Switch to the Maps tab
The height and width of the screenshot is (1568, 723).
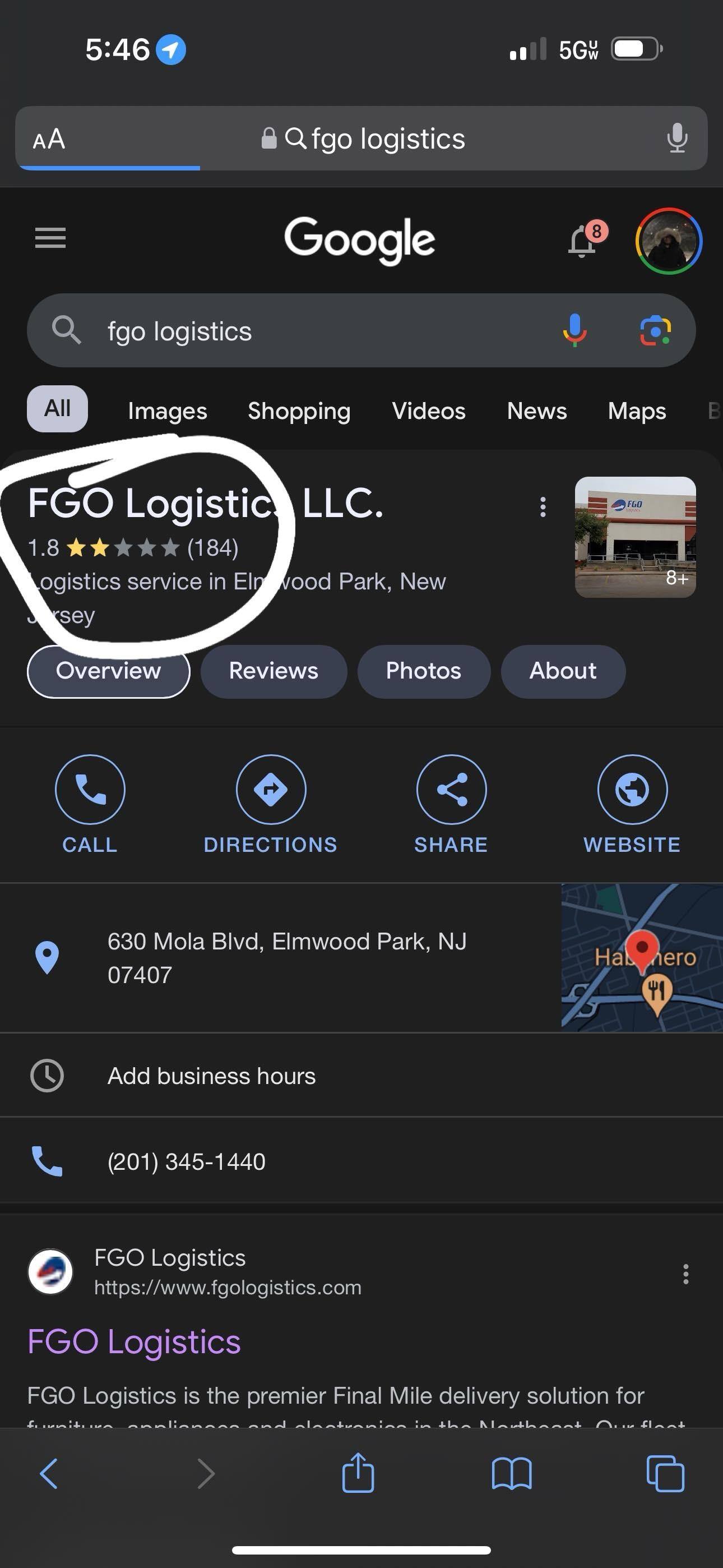click(637, 411)
